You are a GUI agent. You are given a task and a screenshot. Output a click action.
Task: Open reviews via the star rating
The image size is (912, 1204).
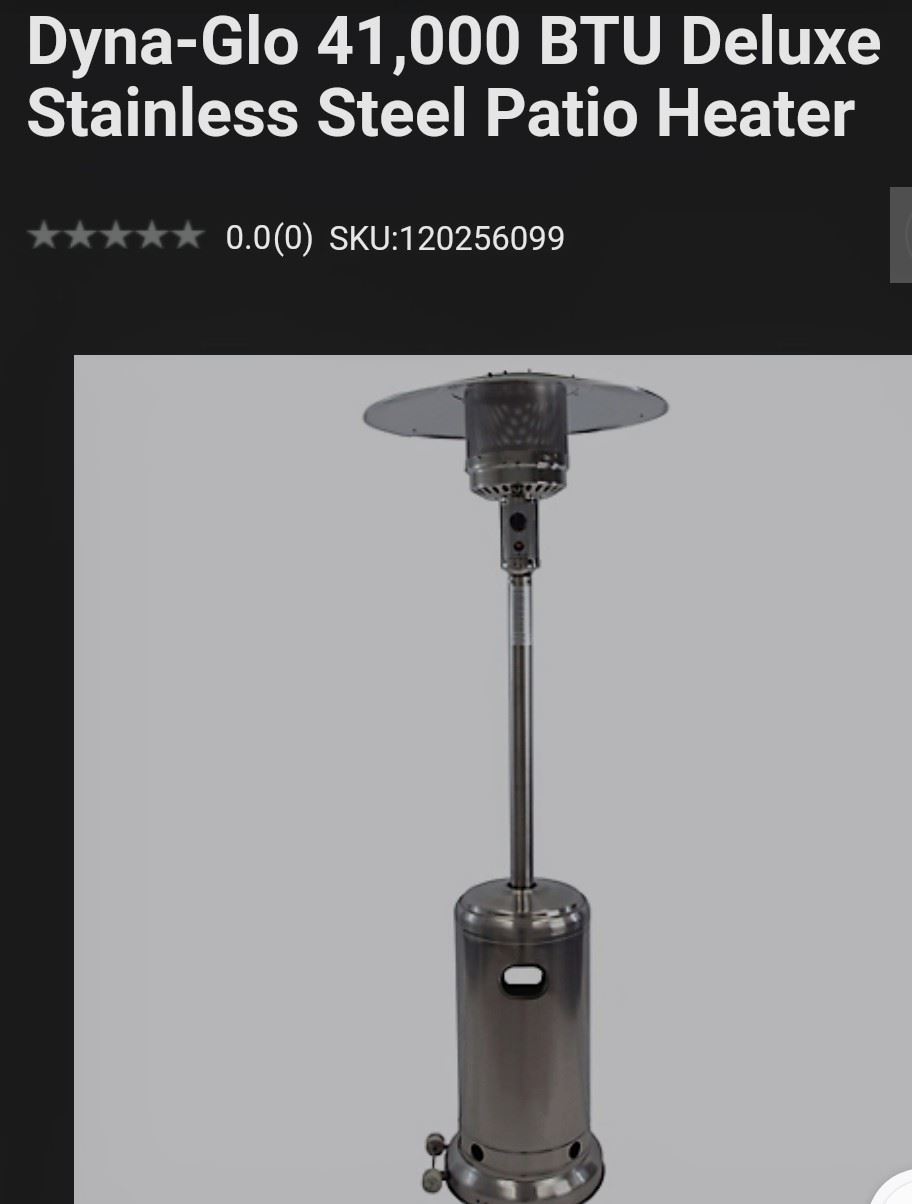coord(116,237)
